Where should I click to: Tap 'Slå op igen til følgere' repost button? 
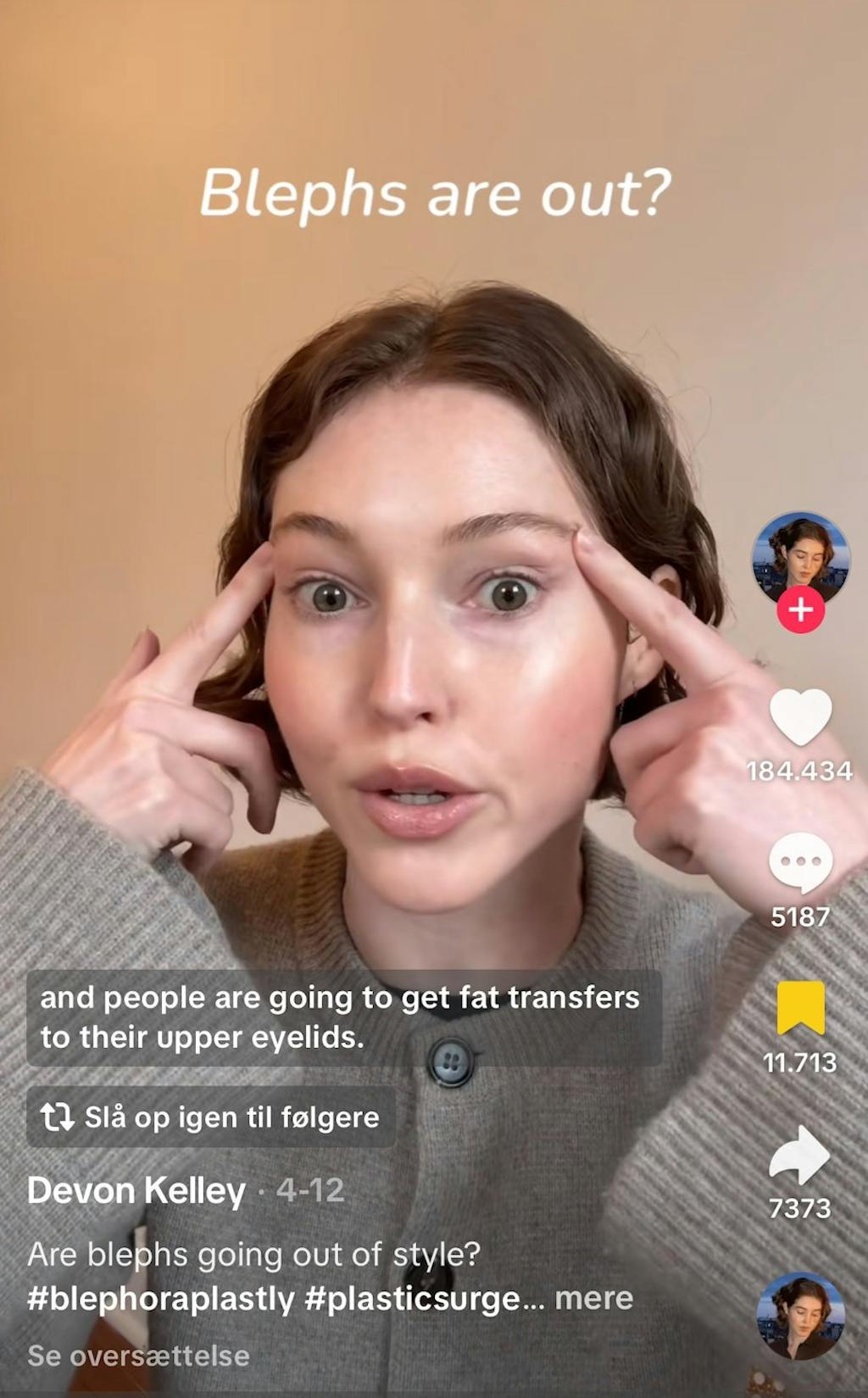coord(211,1117)
